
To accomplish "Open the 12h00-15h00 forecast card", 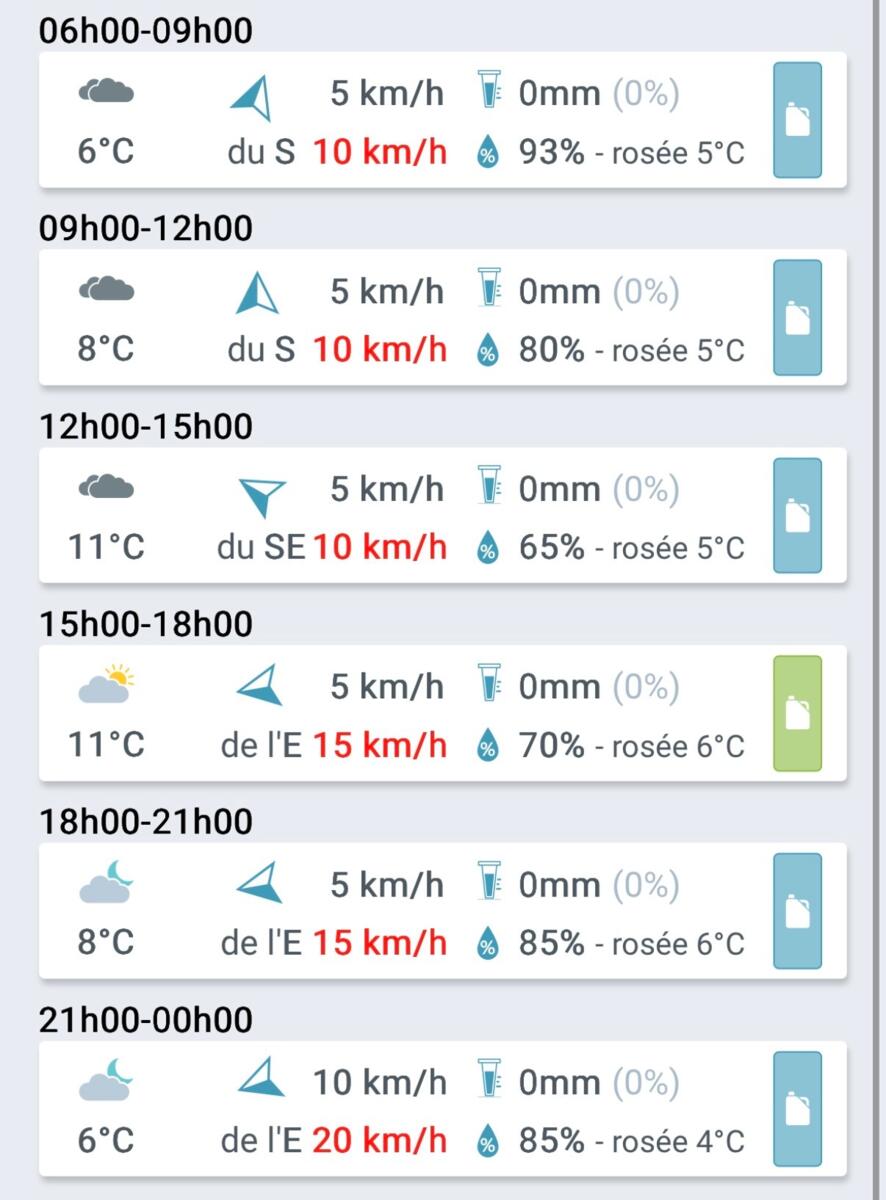I will pyautogui.click(x=400, y=516).
